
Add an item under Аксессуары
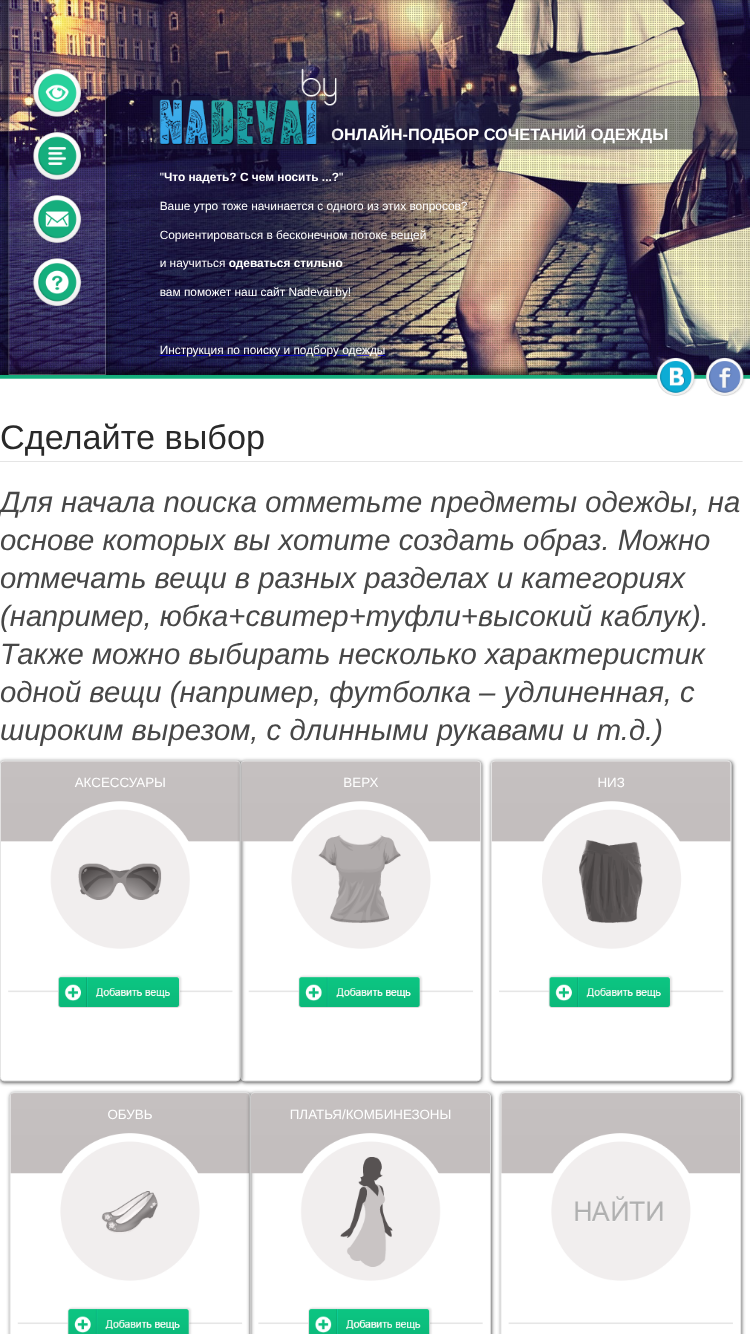pos(119,992)
